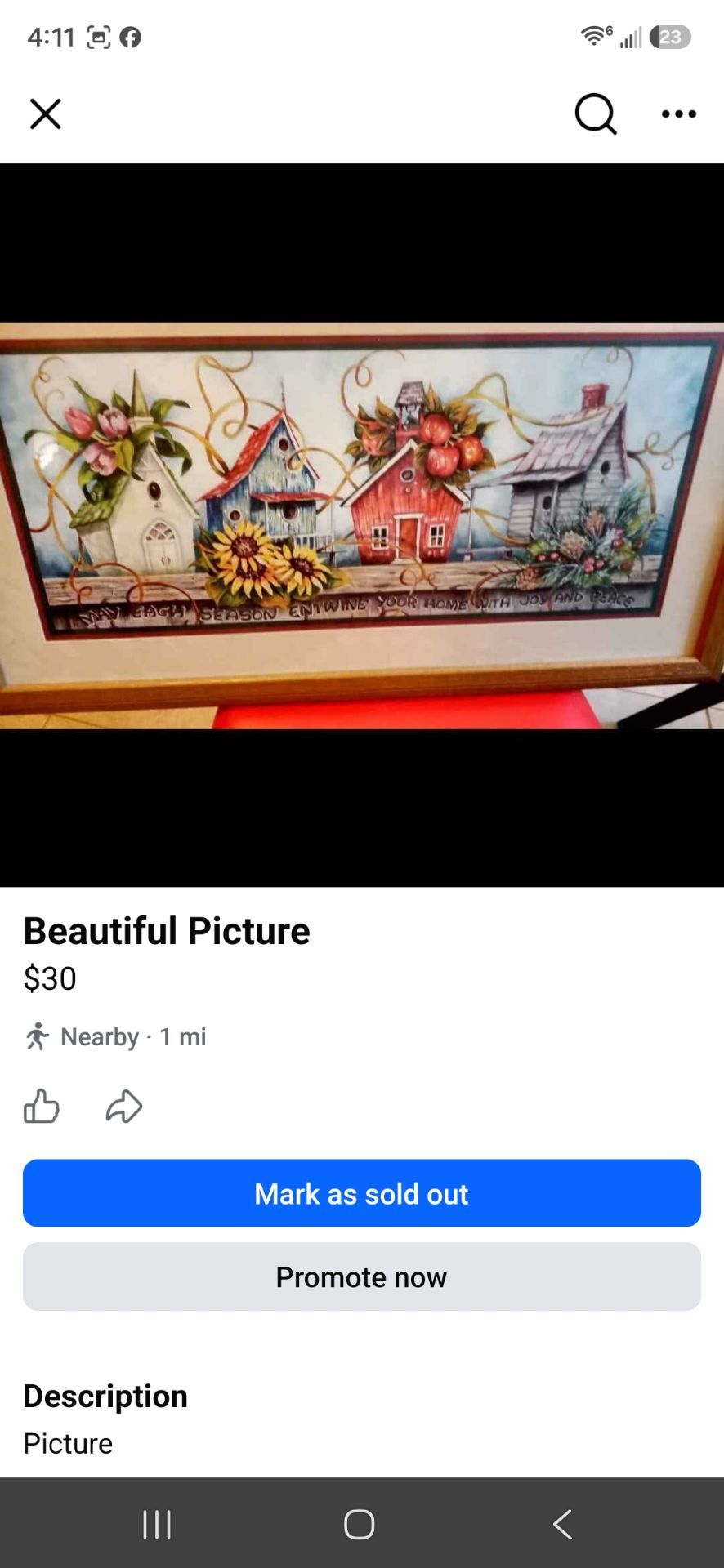Open the three-dot overflow menu

click(679, 114)
